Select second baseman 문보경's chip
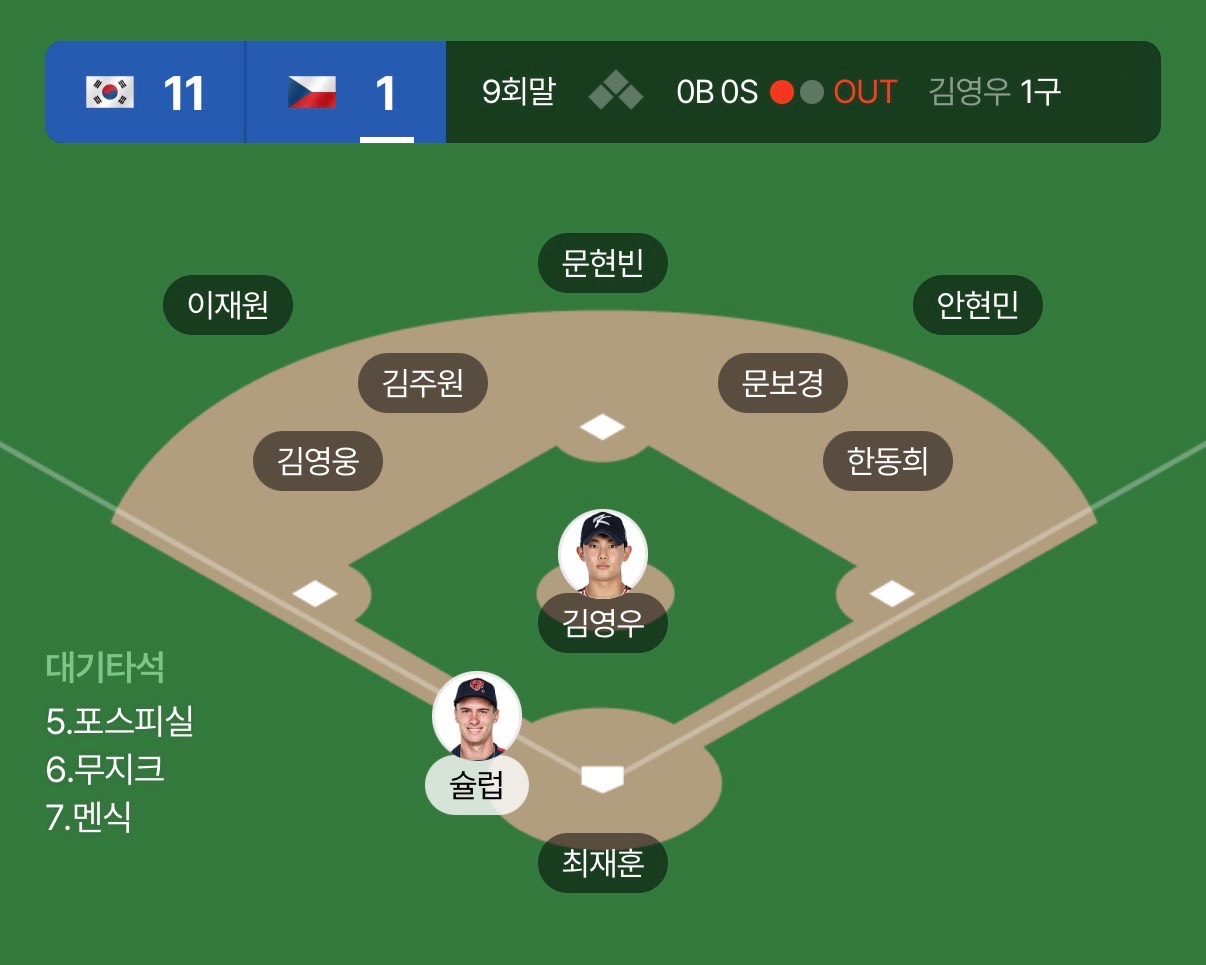This screenshot has height=965, width=1206. click(x=783, y=382)
